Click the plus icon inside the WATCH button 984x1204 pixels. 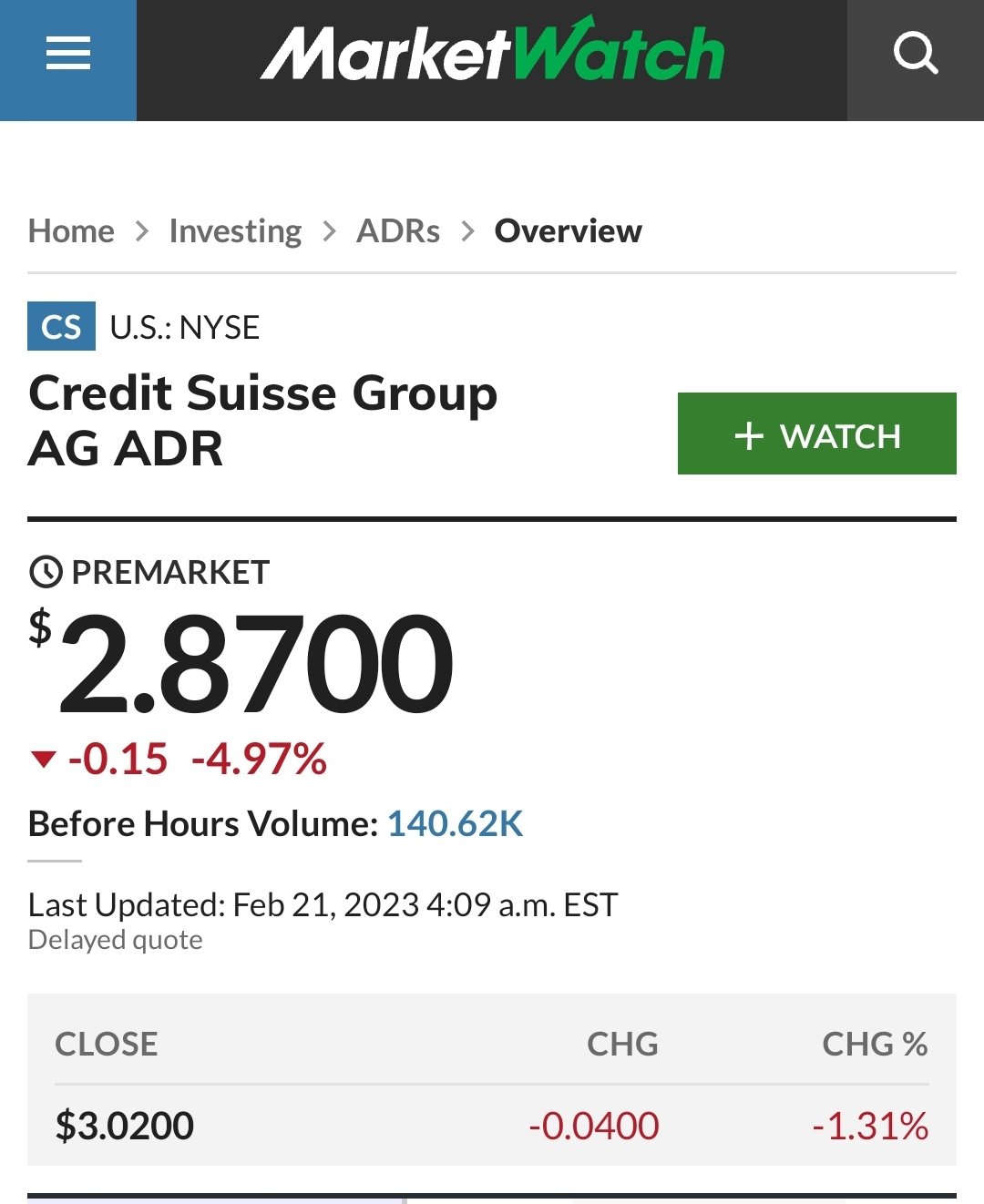pos(750,434)
